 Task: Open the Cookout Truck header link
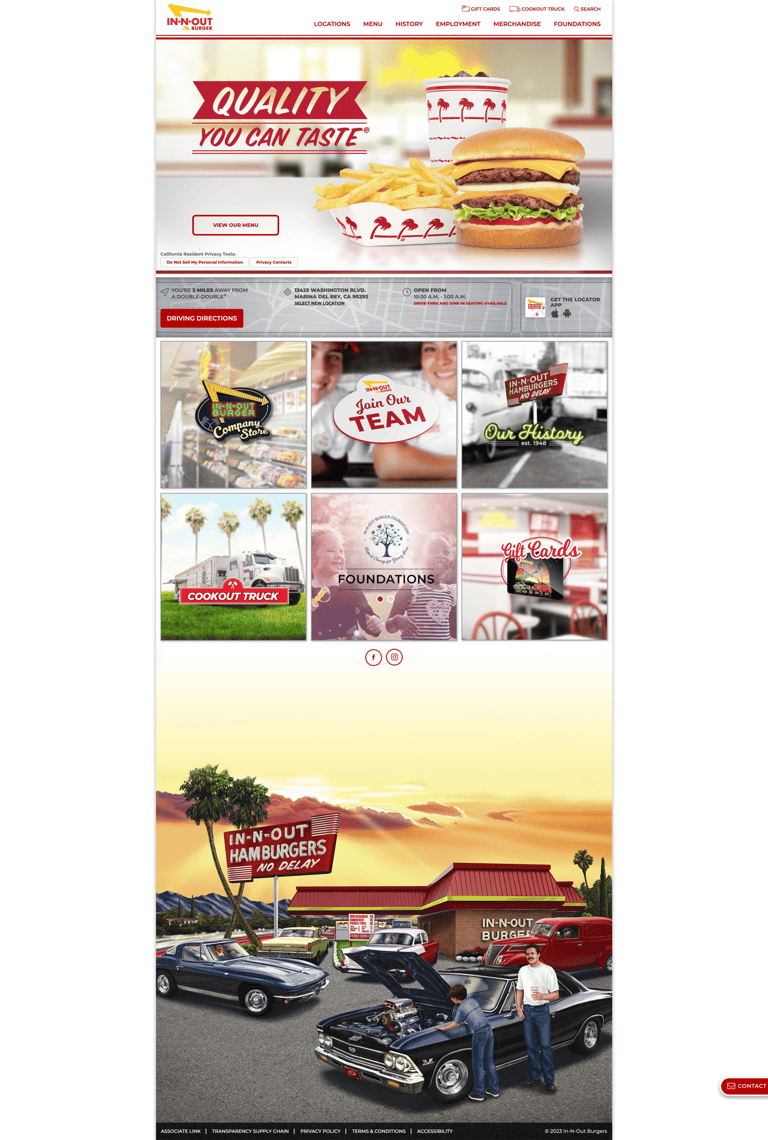click(x=537, y=9)
